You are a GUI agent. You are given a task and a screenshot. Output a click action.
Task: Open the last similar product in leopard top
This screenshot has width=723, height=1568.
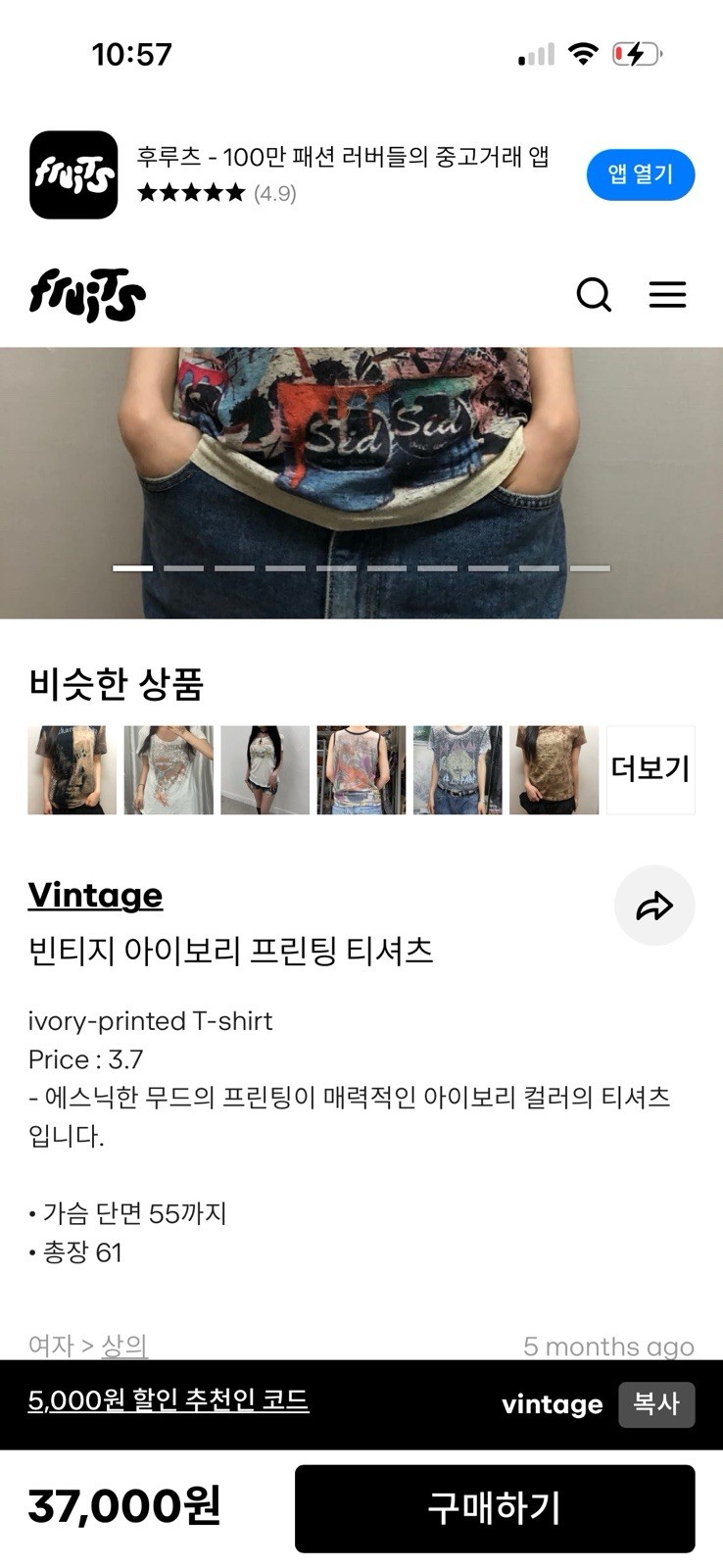pos(554,769)
